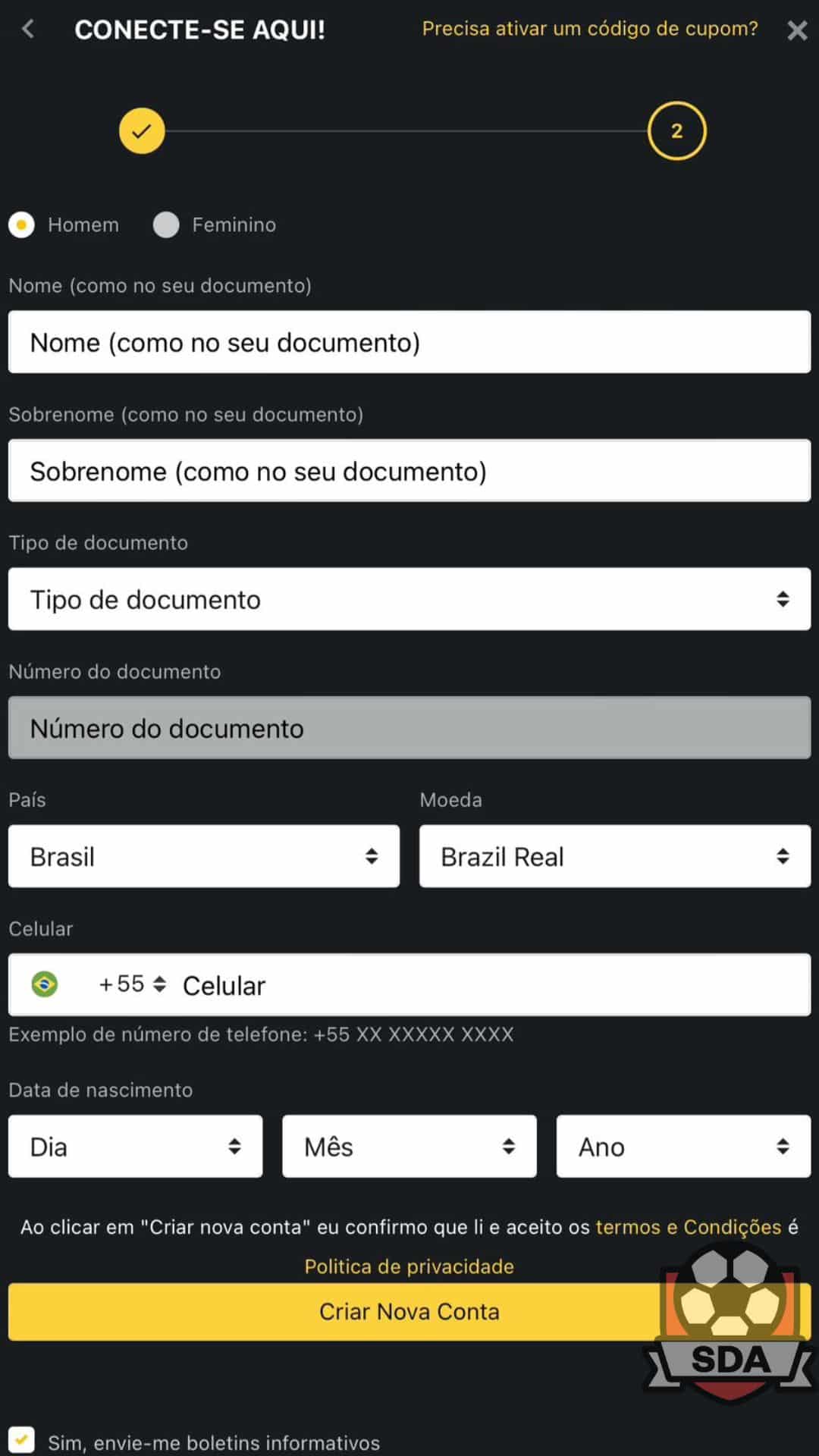The height and width of the screenshot is (1456, 819).
Task: Tap the Celular phone number field
Action: click(x=493, y=985)
